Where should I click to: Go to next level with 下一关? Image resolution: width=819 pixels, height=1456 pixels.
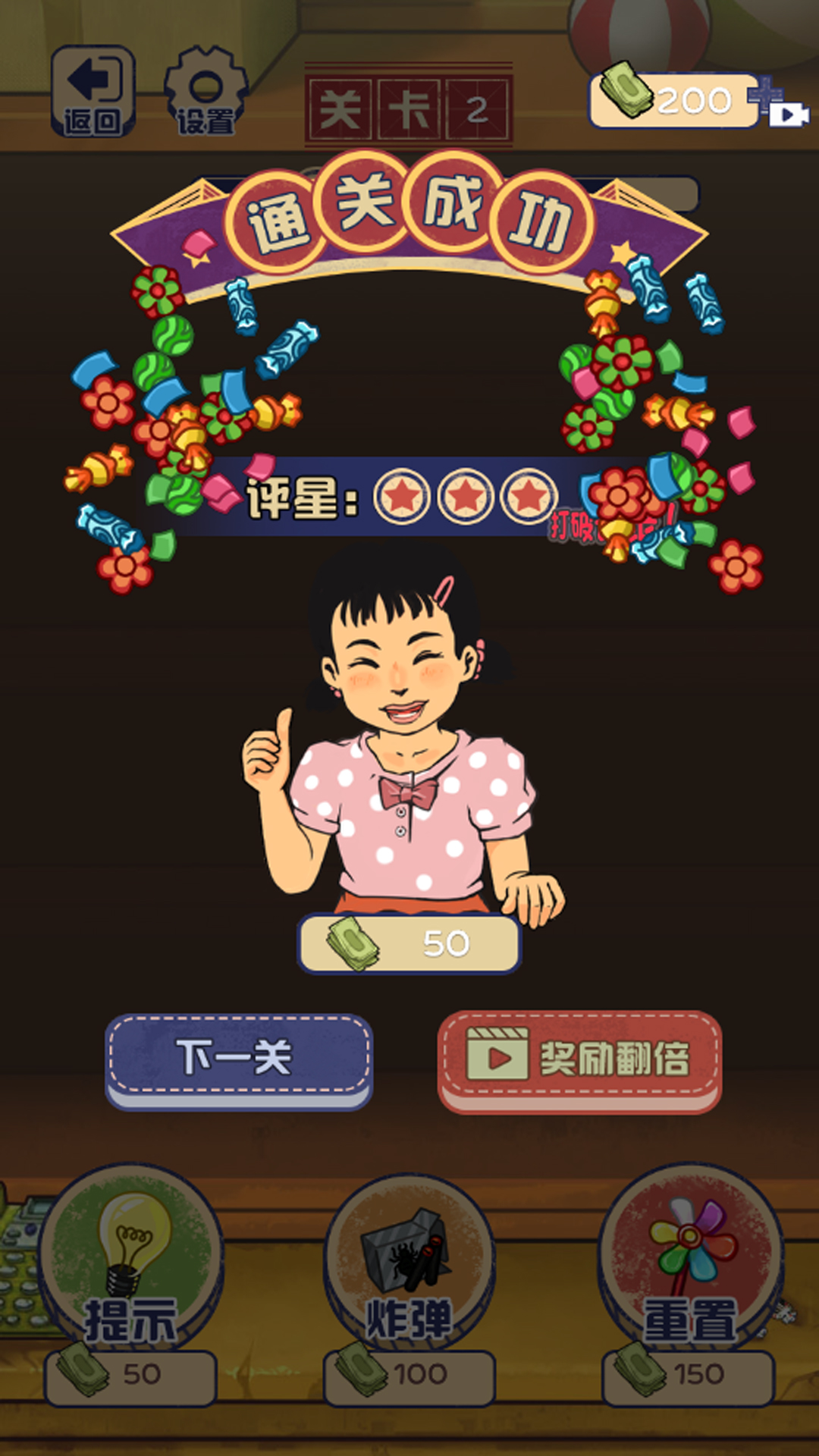pyautogui.click(x=238, y=1059)
